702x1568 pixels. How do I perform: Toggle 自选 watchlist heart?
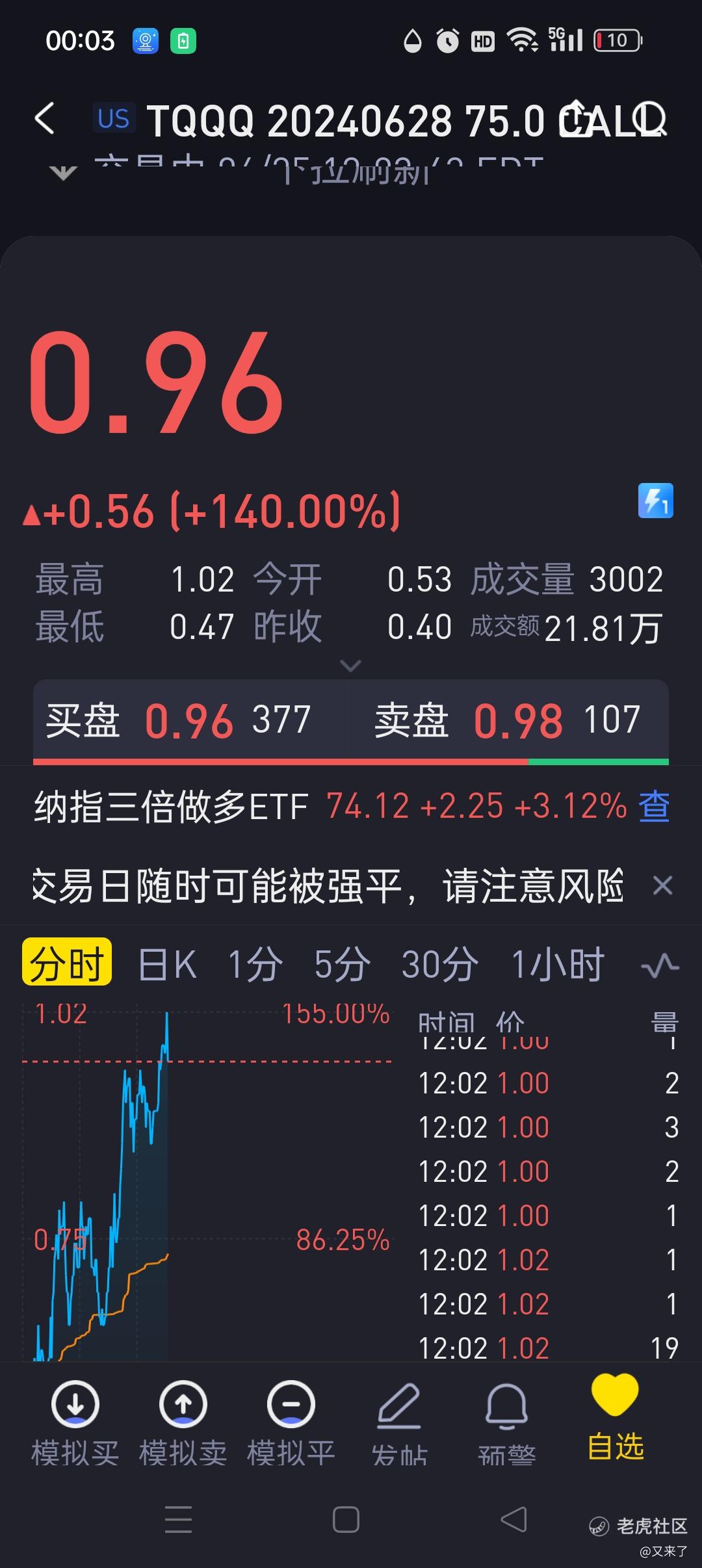(x=615, y=1417)
